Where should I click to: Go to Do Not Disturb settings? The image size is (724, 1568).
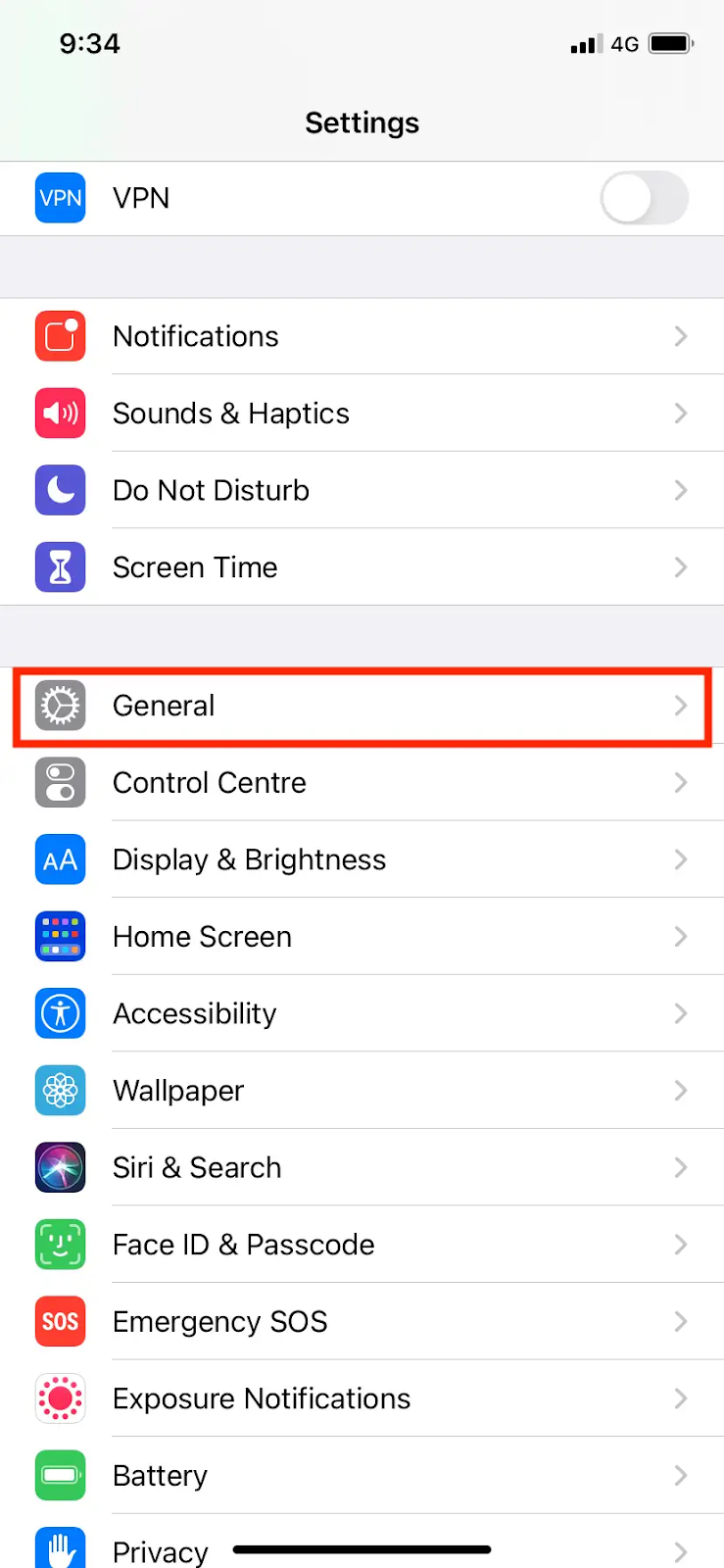(362, 490)
